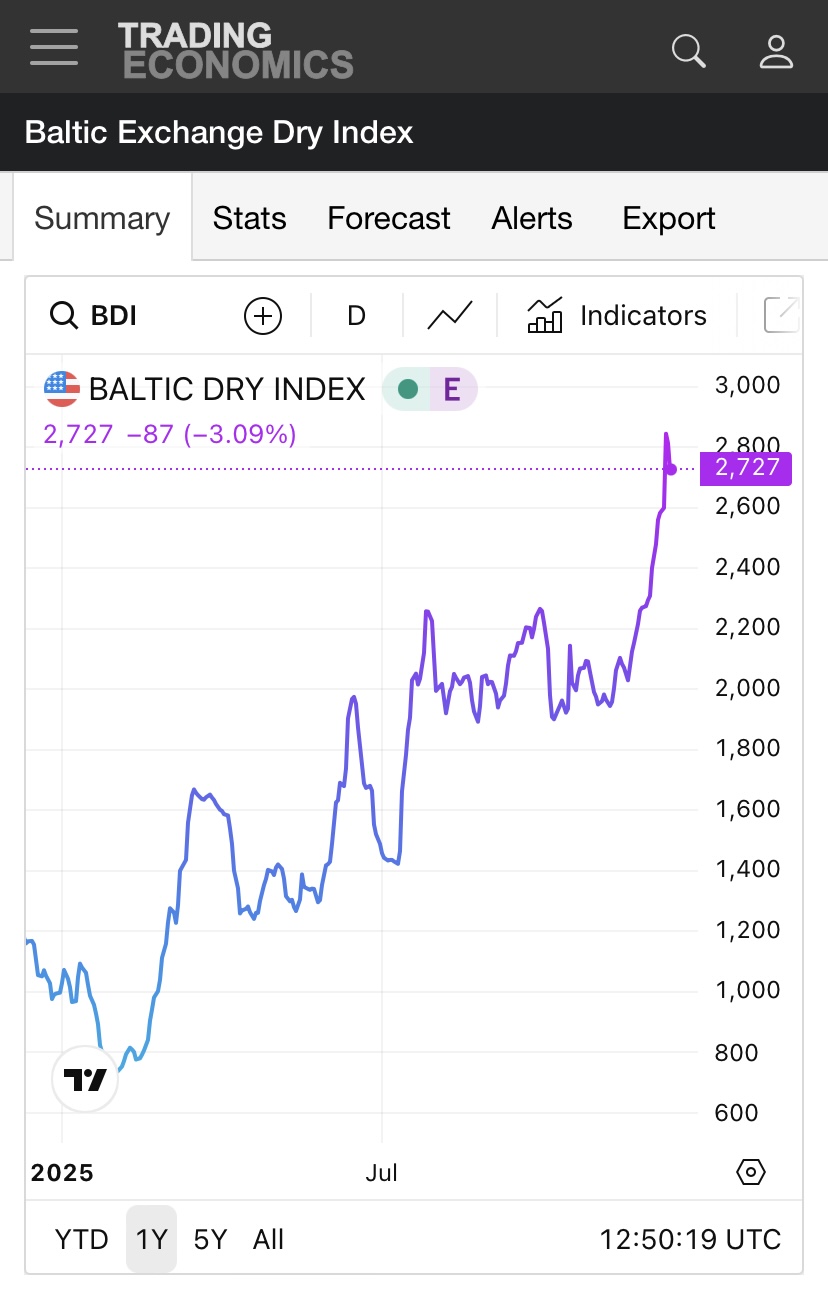
Task: Change the line chart style
Action: (449, 316)
